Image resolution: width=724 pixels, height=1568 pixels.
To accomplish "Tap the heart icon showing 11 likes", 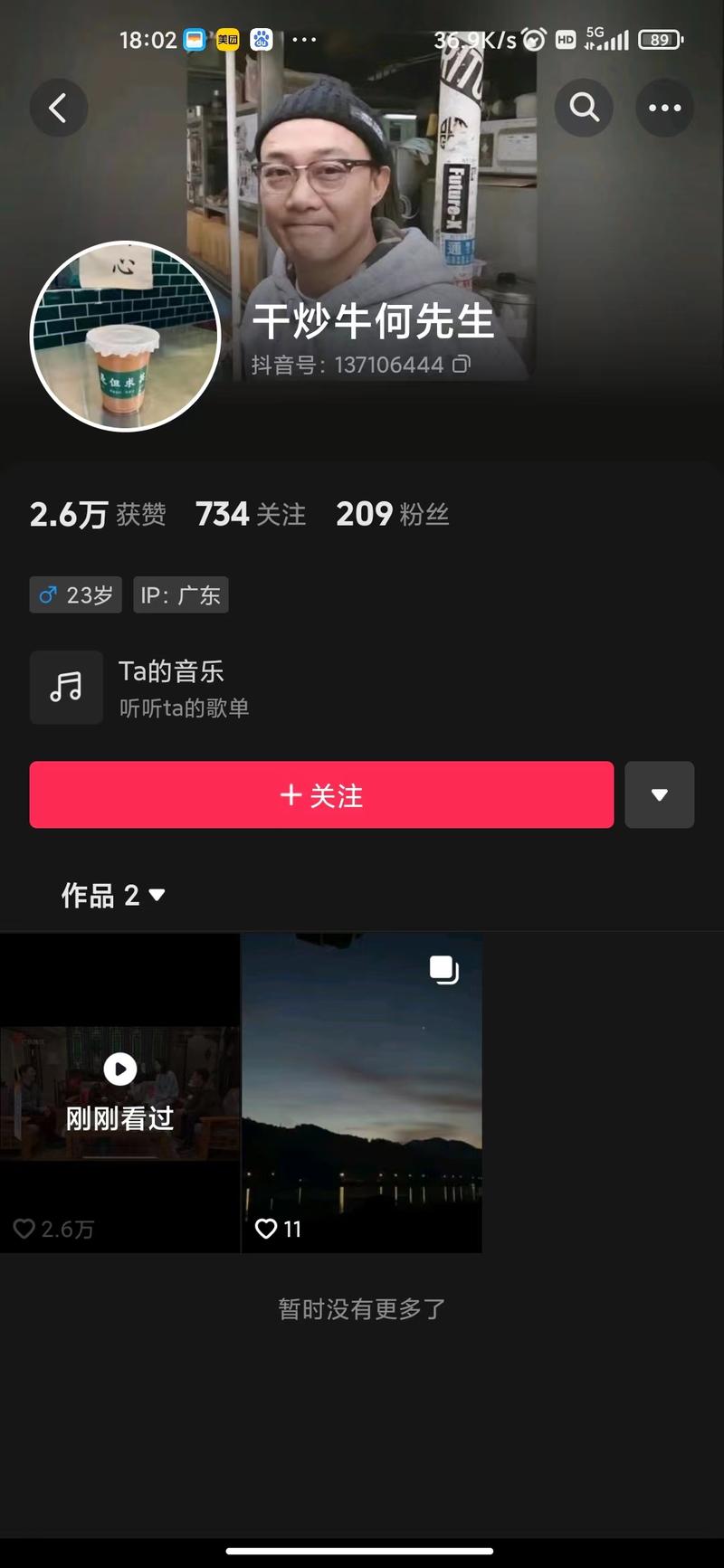I will (266, 1229).
